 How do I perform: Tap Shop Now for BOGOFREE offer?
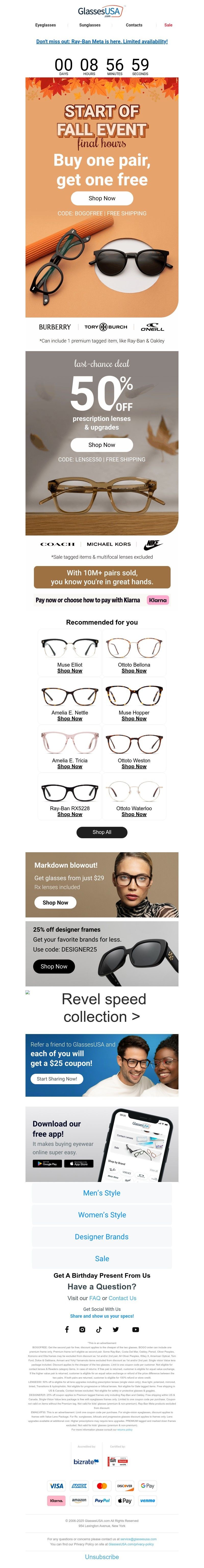point(102,198)
